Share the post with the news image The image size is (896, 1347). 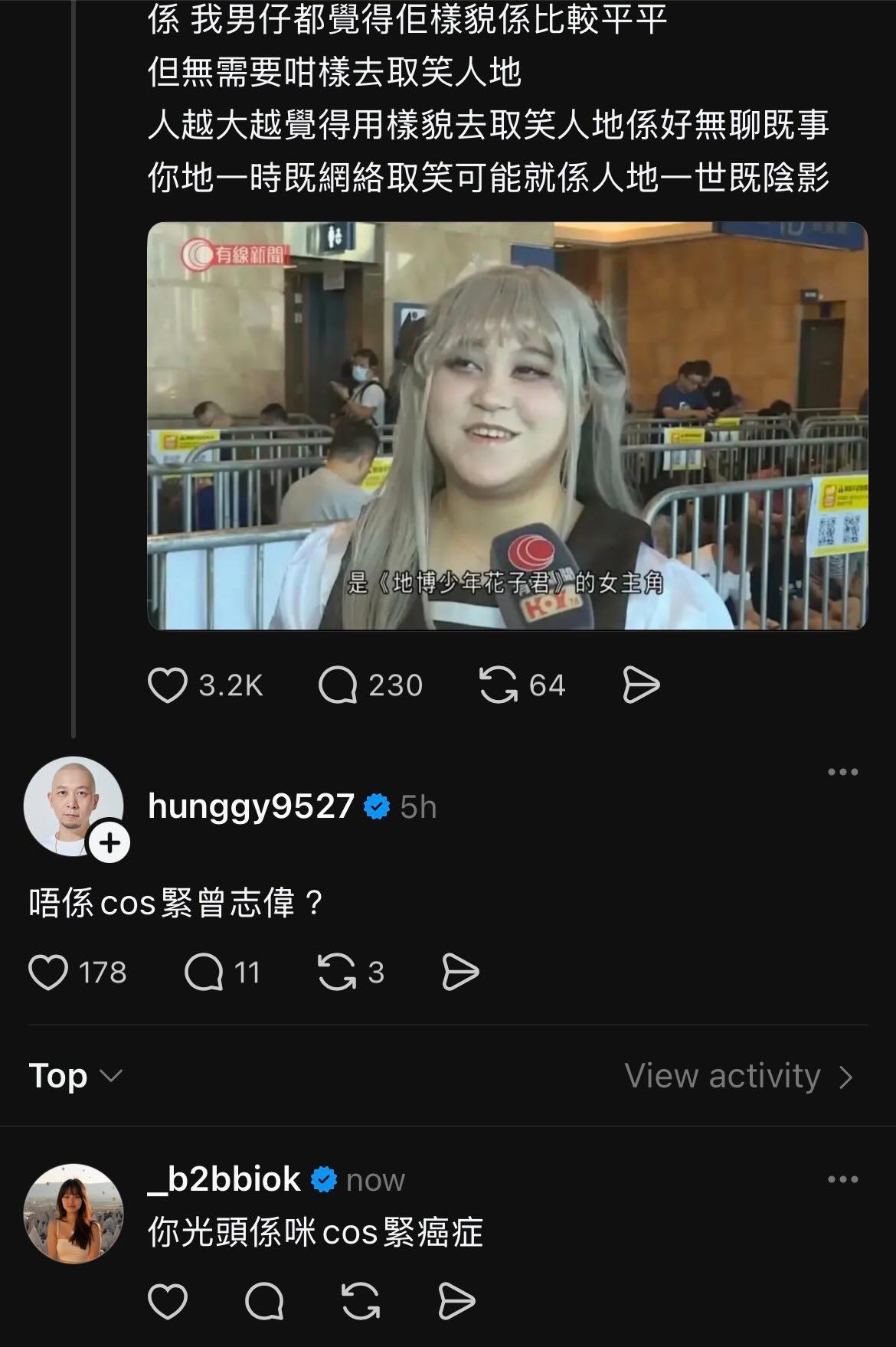(x=641, y=685)
